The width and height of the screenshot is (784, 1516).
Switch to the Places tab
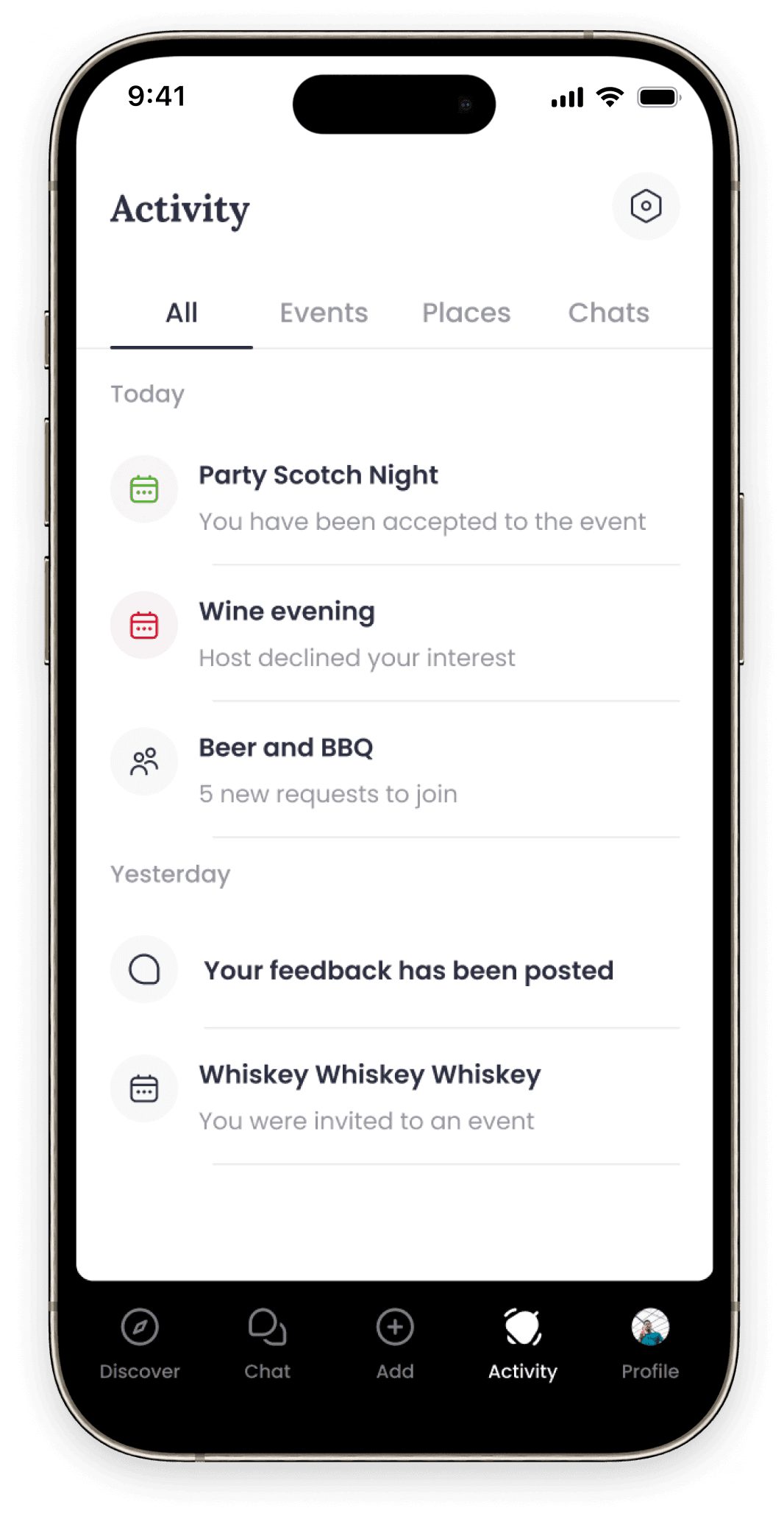click(466, 313)
